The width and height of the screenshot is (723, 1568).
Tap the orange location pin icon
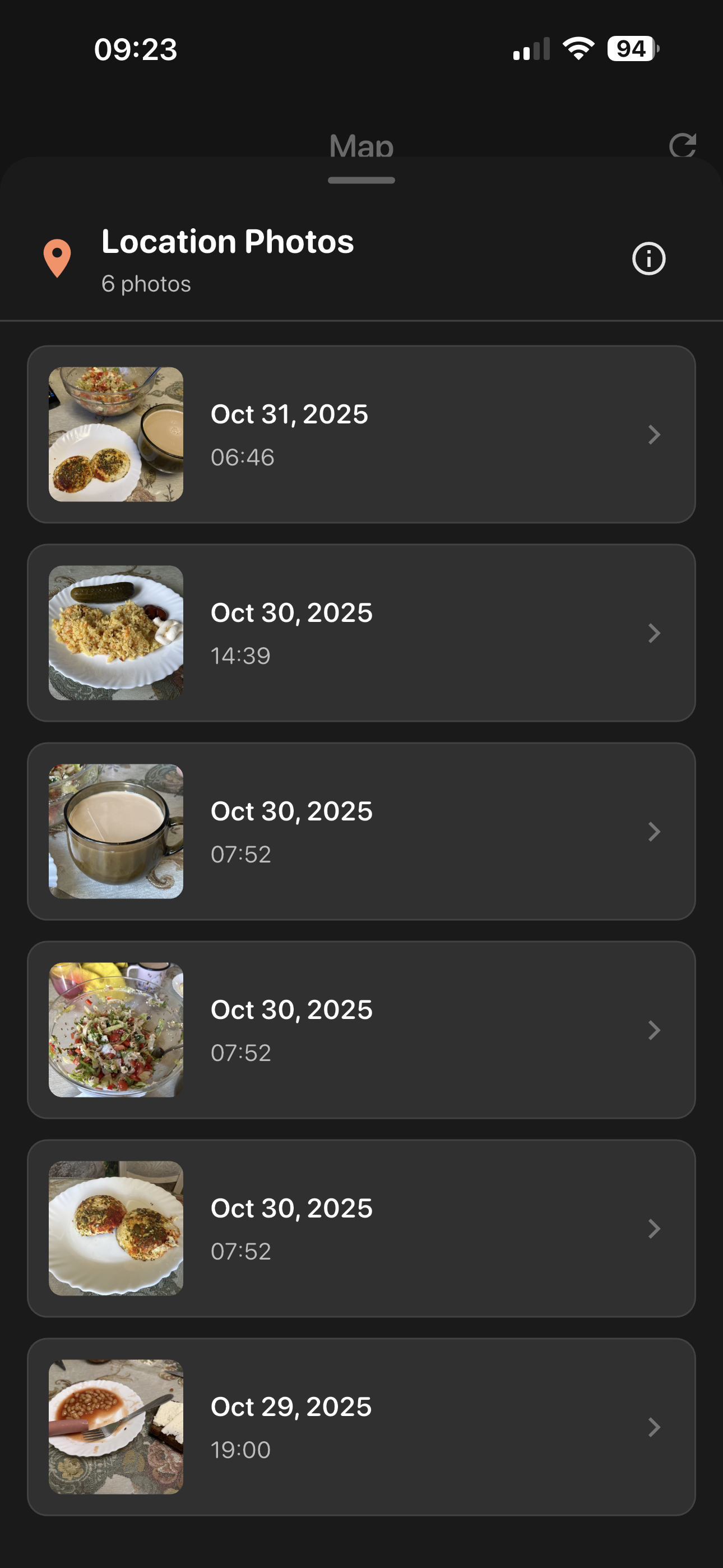[x=57, y=258]
